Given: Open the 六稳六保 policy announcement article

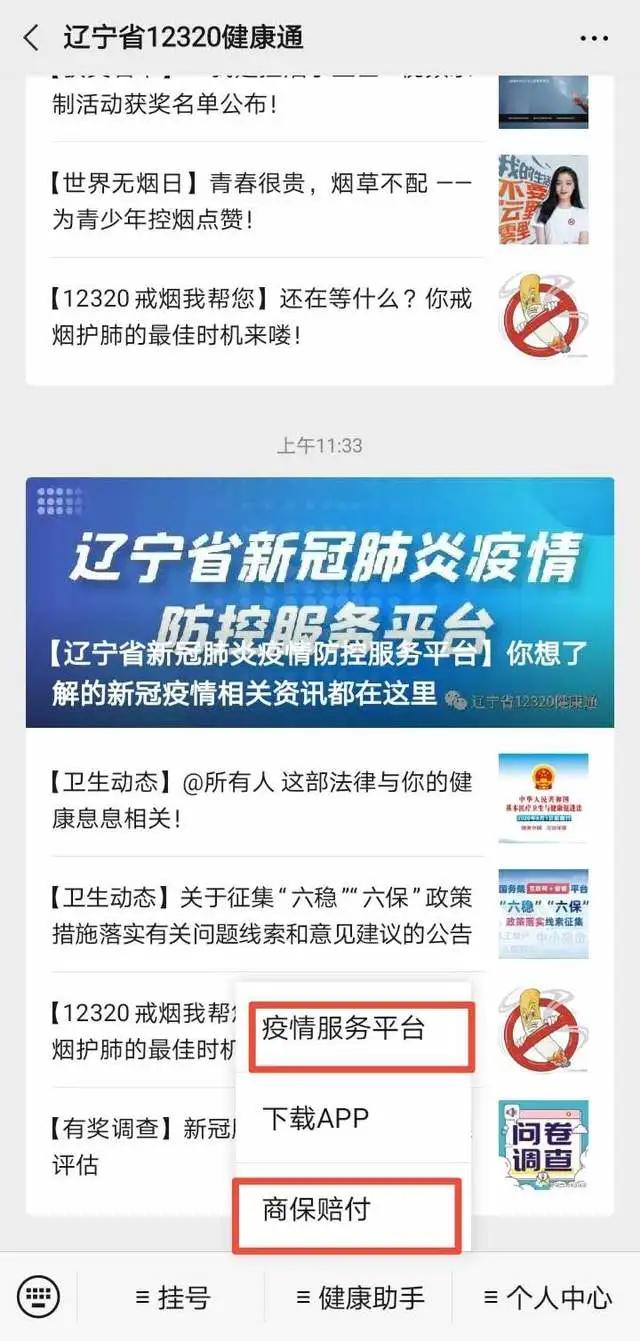Looking at the screenshot, I should click(262, 915).
